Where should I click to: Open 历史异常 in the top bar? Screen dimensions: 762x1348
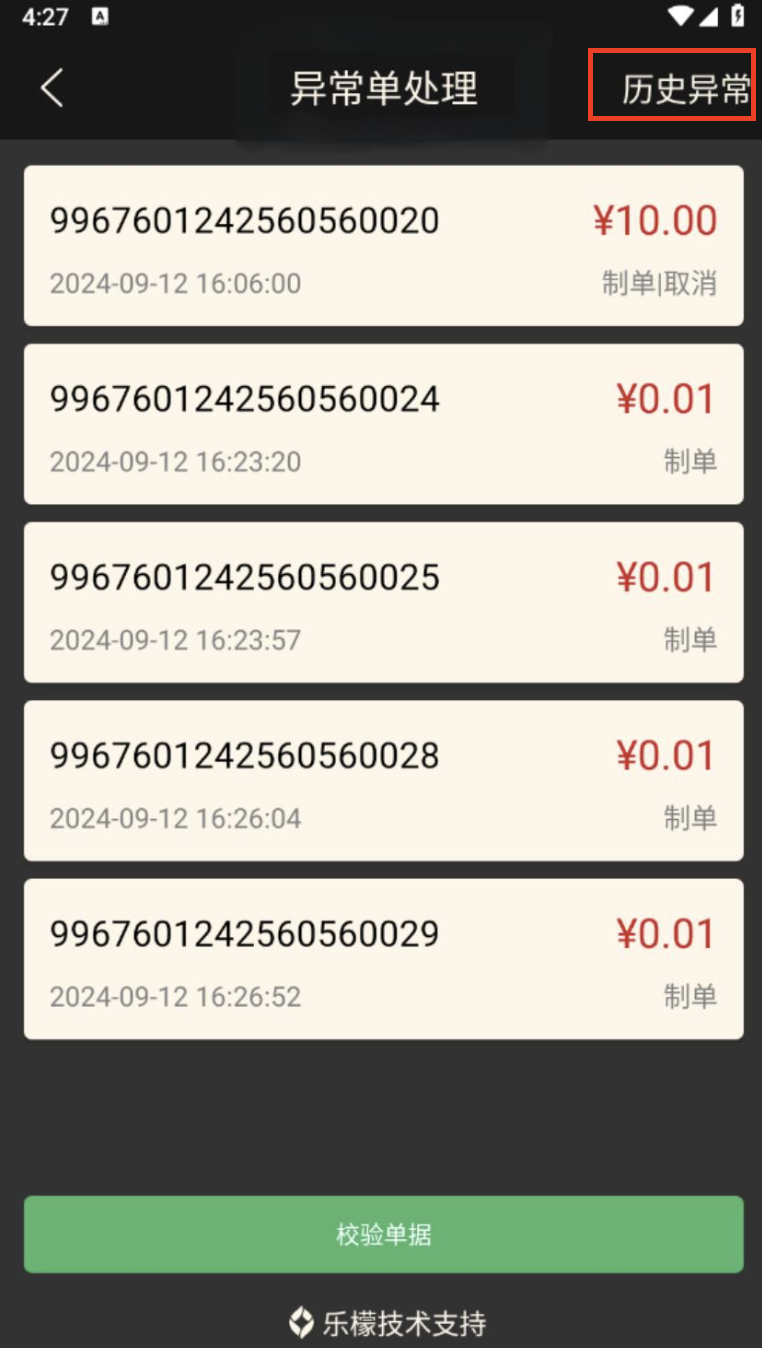coord(686,89)
